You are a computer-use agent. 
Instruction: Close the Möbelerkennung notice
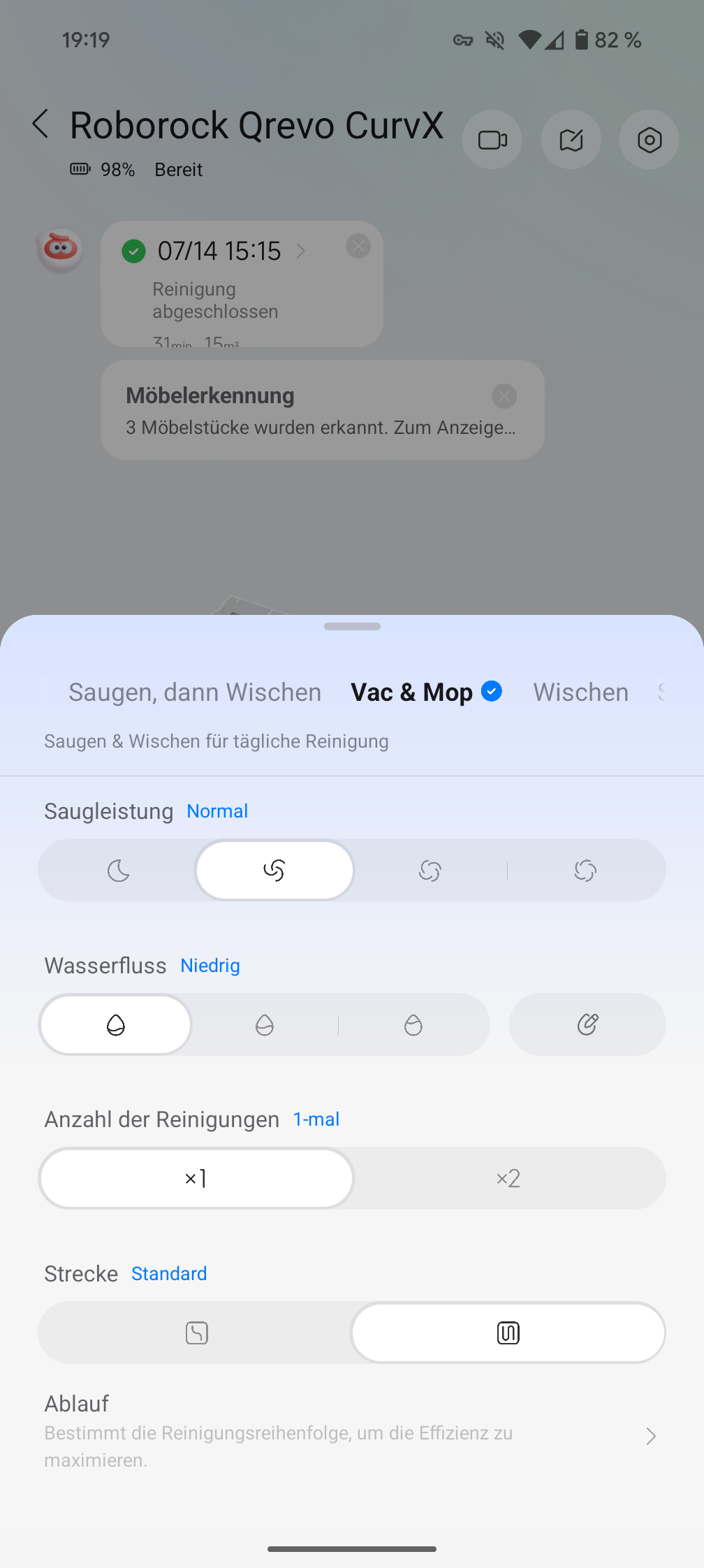click(504, 396)
